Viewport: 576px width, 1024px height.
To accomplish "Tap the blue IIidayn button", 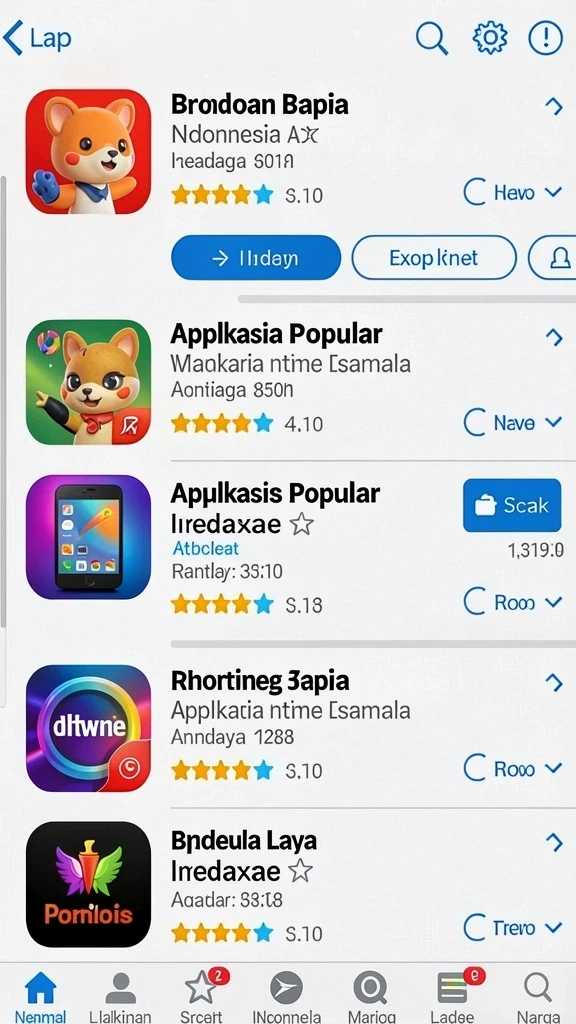I will (x=256, y=258).
